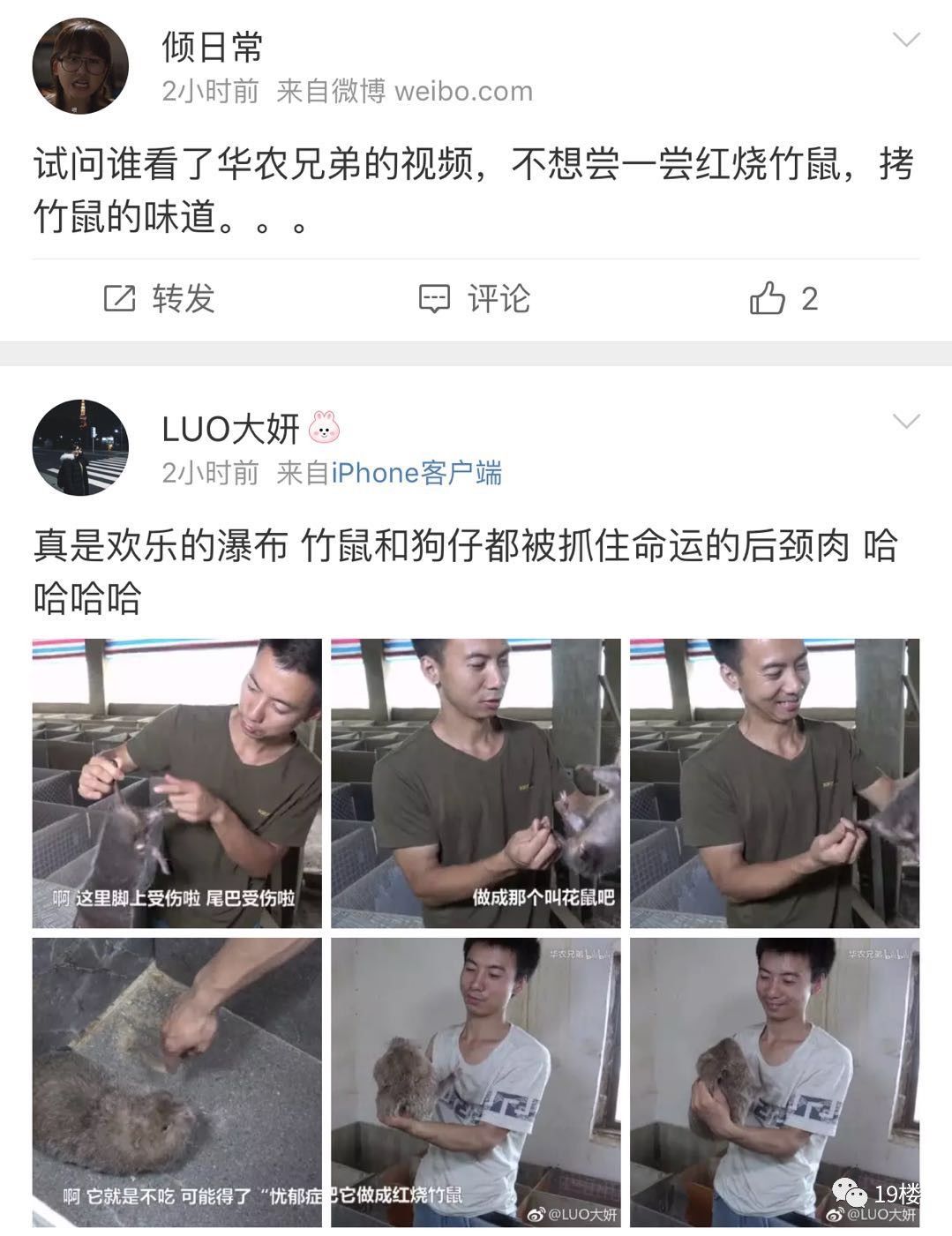Image resolution: width=952 pixels, height=1236 pixels.
Task: Open the photo captioned 它就是不吃
Action: (177, 1082)
